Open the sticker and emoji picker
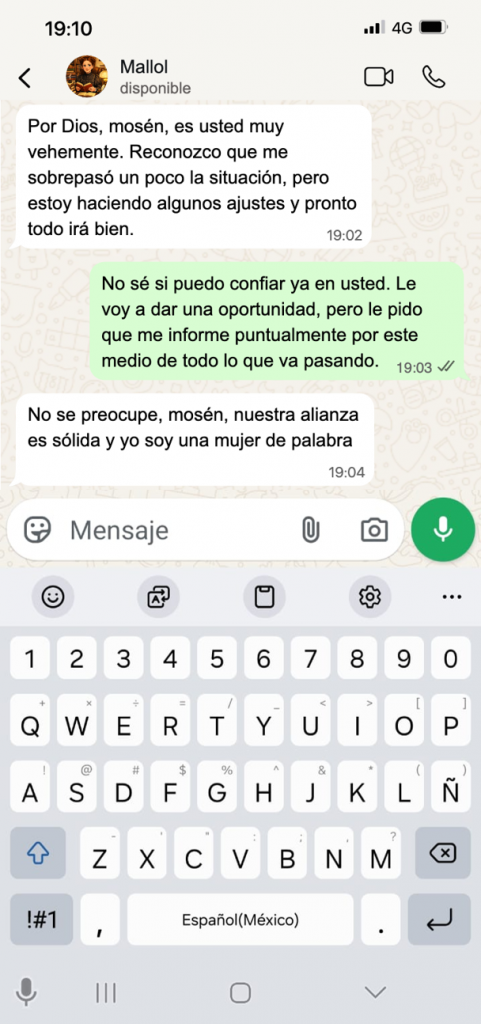 tap(37, 530)
